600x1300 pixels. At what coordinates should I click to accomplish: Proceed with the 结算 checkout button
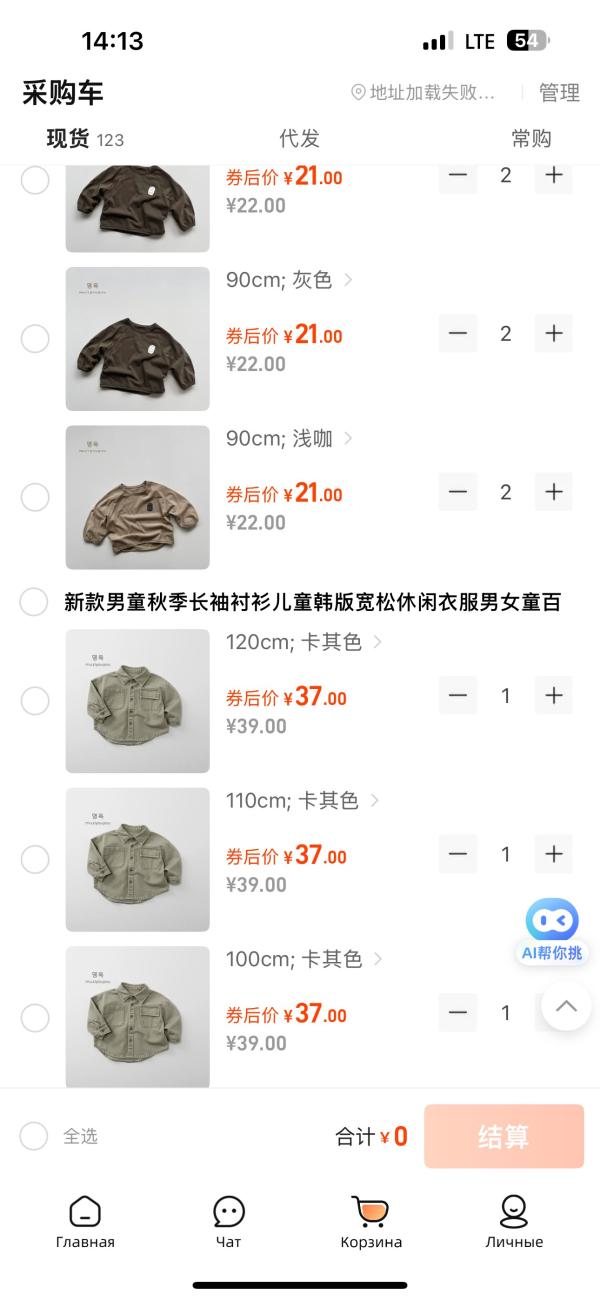pyautogui.click(x=503, y=1136)
